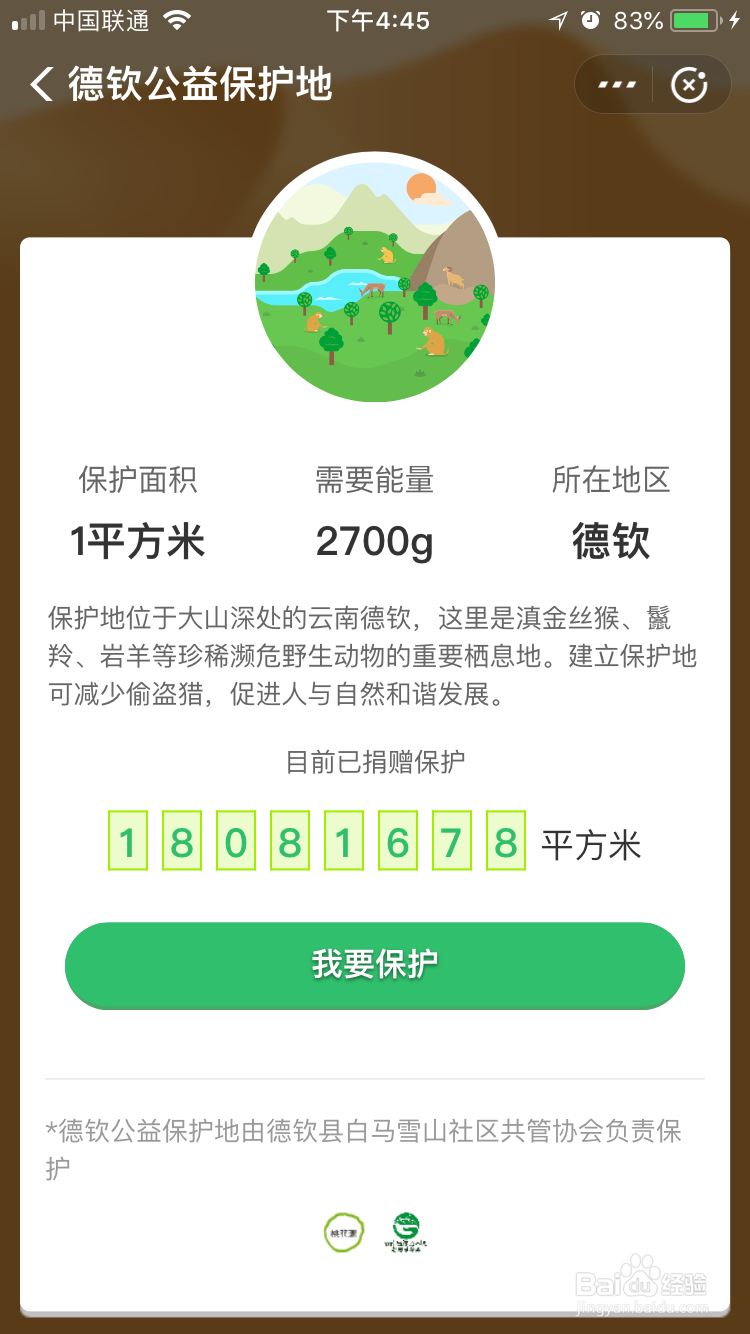Tap the 桃花源 foundation logo
Screen dimensions: 750x1334
(x=342, y=1233)
